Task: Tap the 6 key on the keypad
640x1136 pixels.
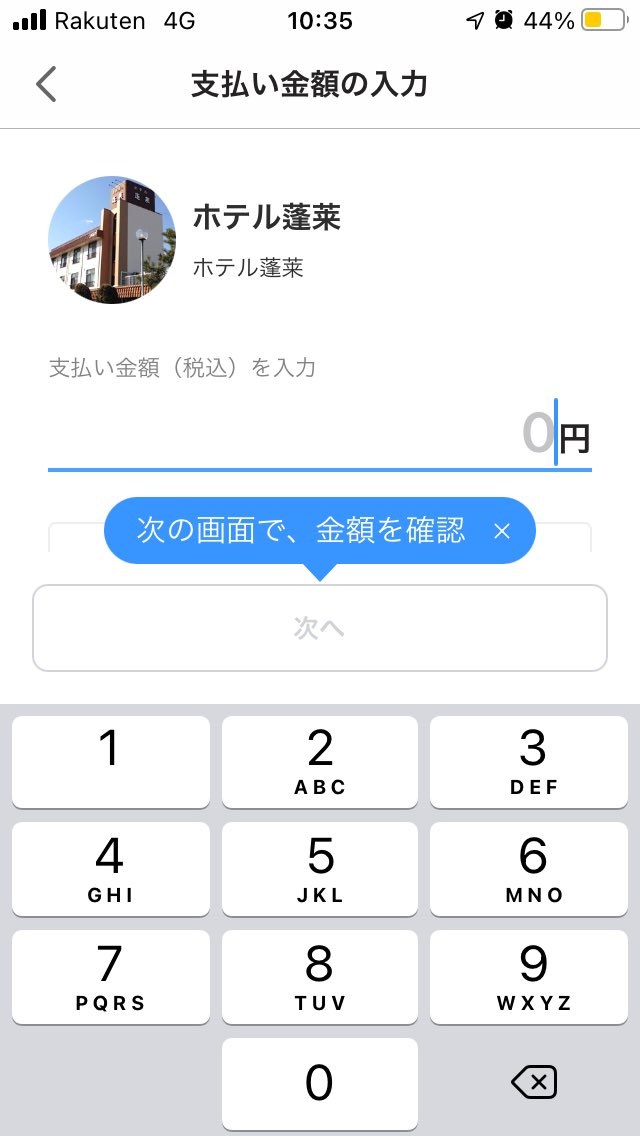Action: pyautogui.click(x=533, y=868)
